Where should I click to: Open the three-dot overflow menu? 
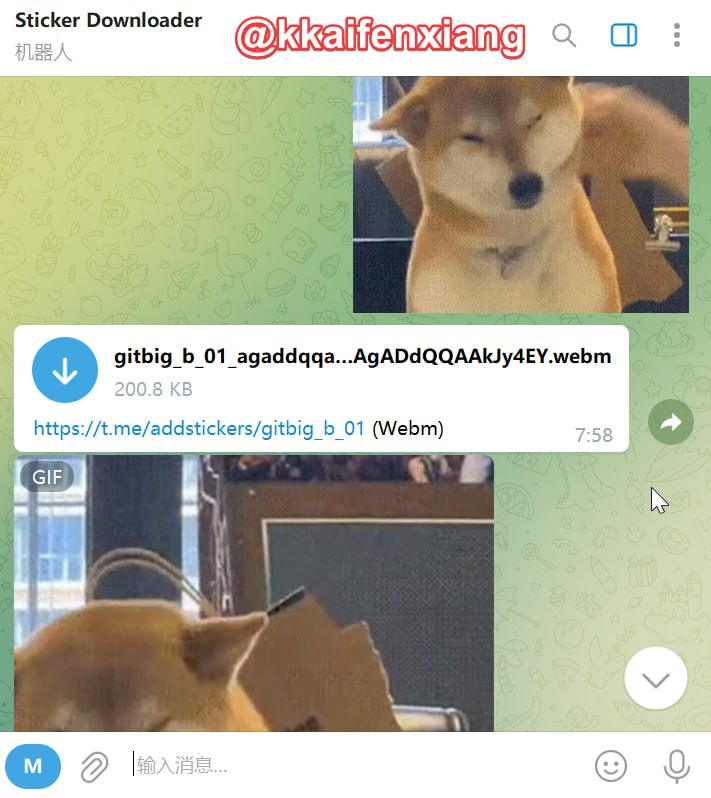[677, 36]
